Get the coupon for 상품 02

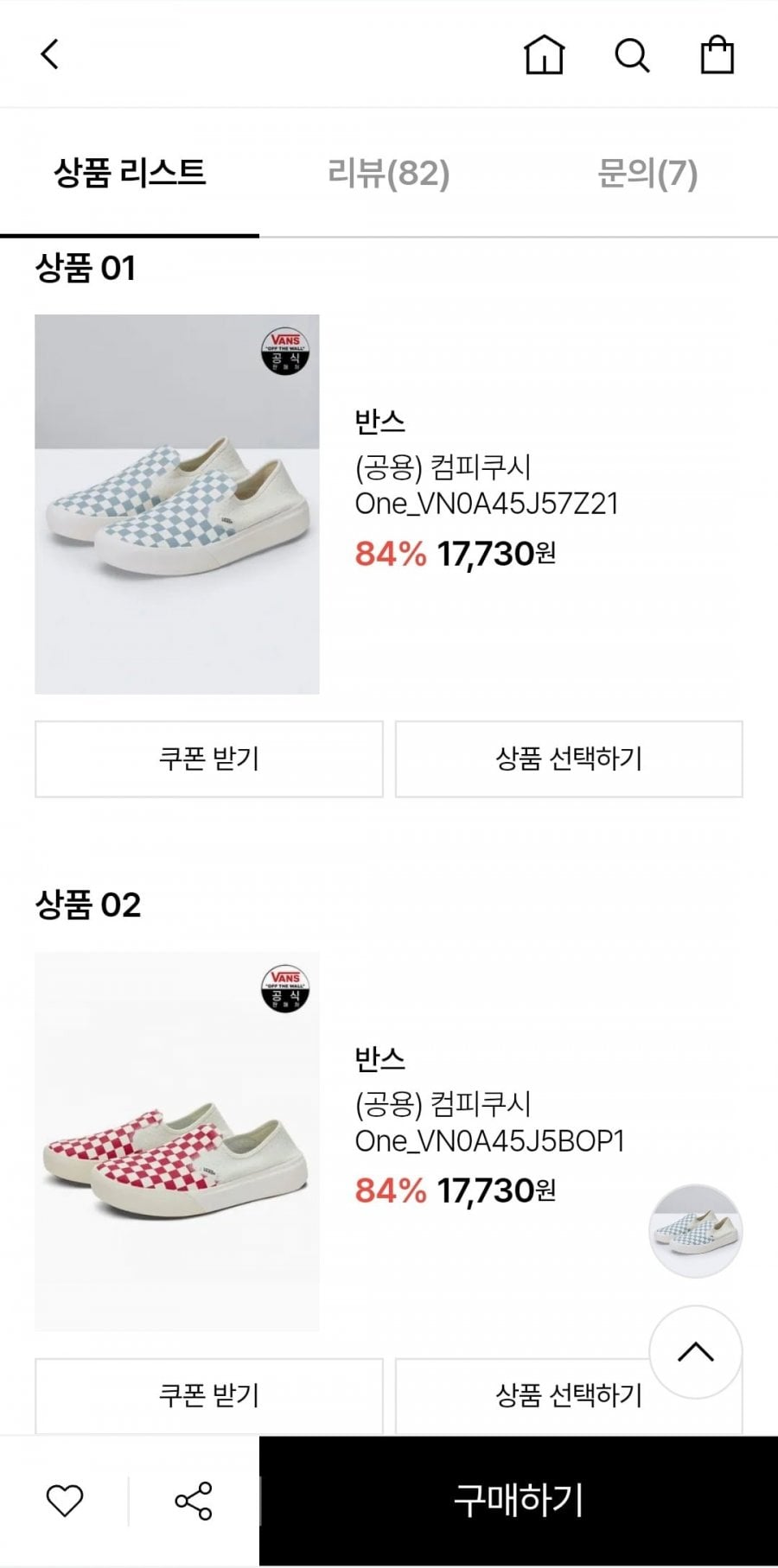tap(208, 1395)
